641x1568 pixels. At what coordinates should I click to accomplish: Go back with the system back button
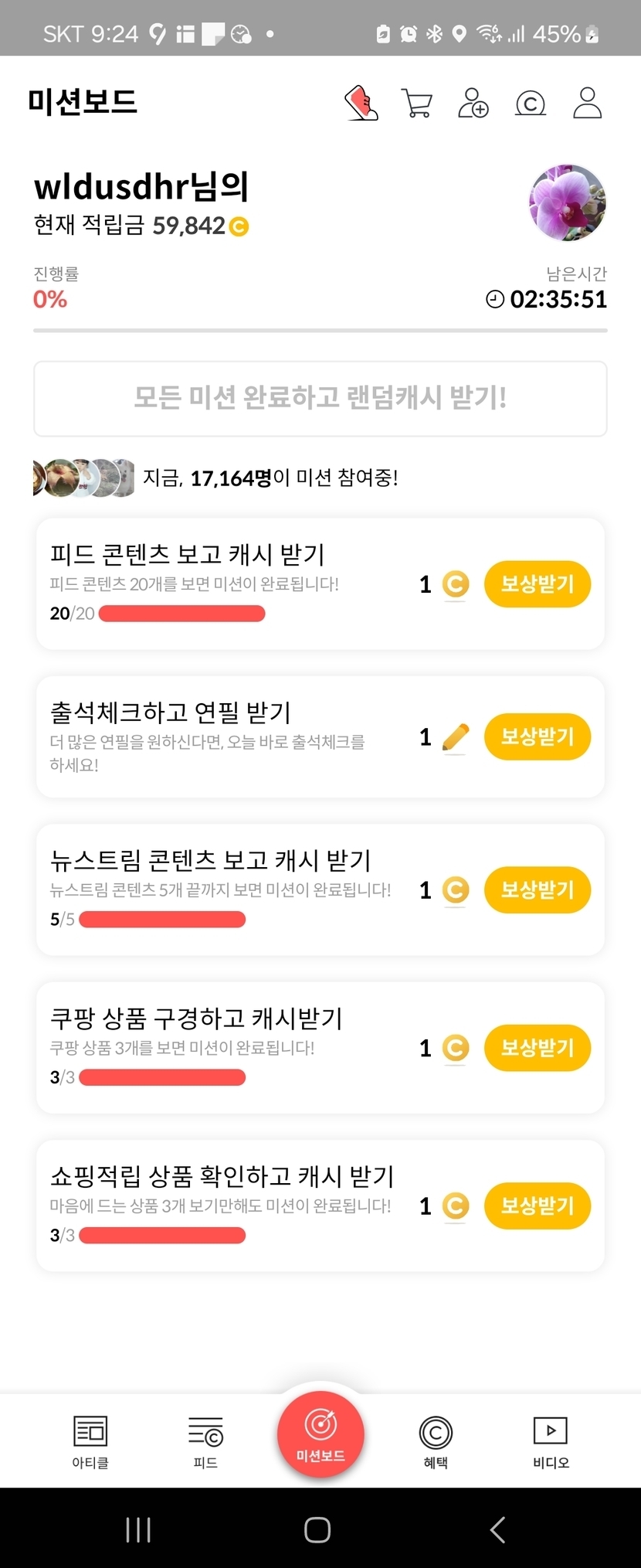click(498, 1529)
